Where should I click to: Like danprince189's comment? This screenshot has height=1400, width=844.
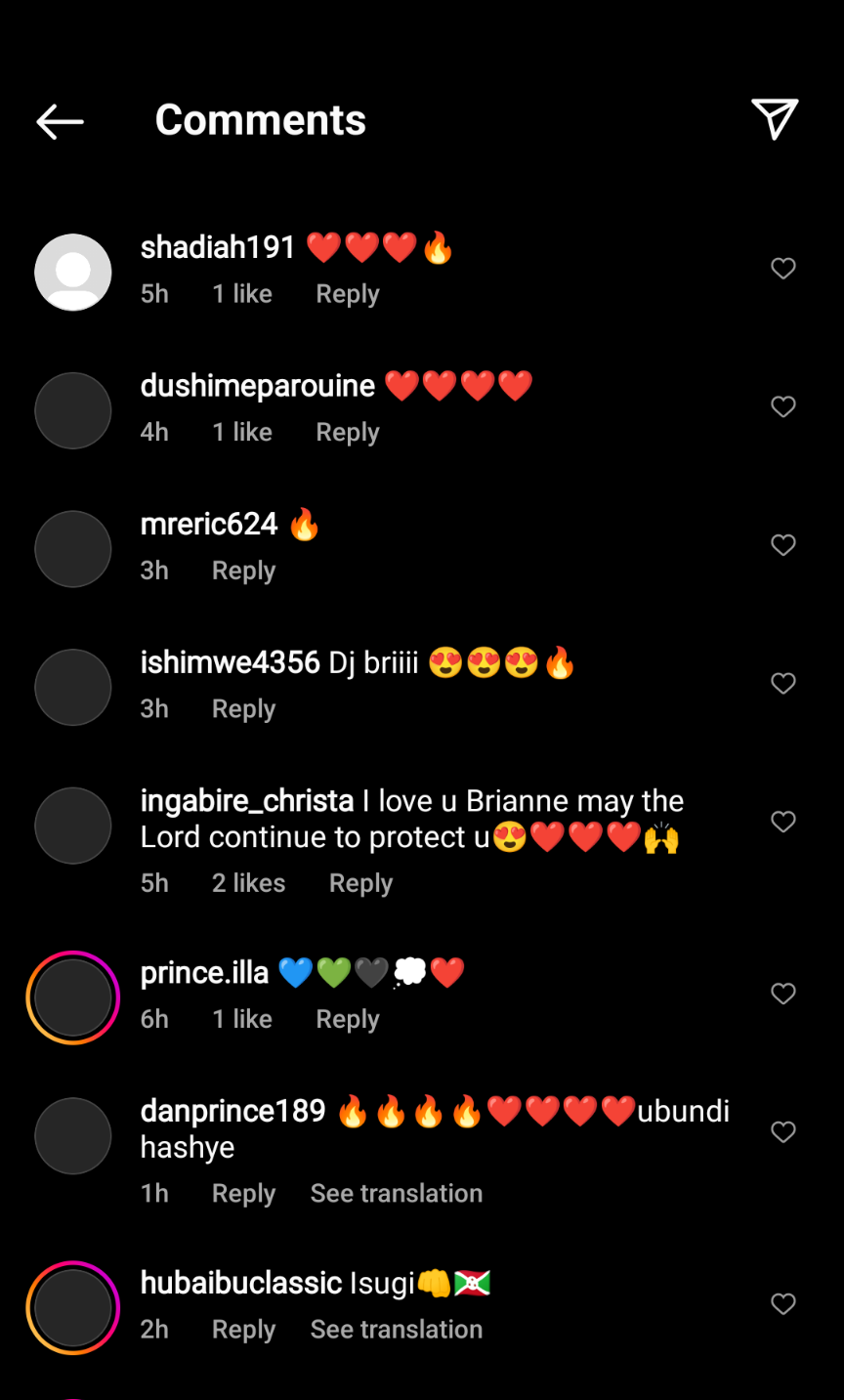coord(783,1131)
